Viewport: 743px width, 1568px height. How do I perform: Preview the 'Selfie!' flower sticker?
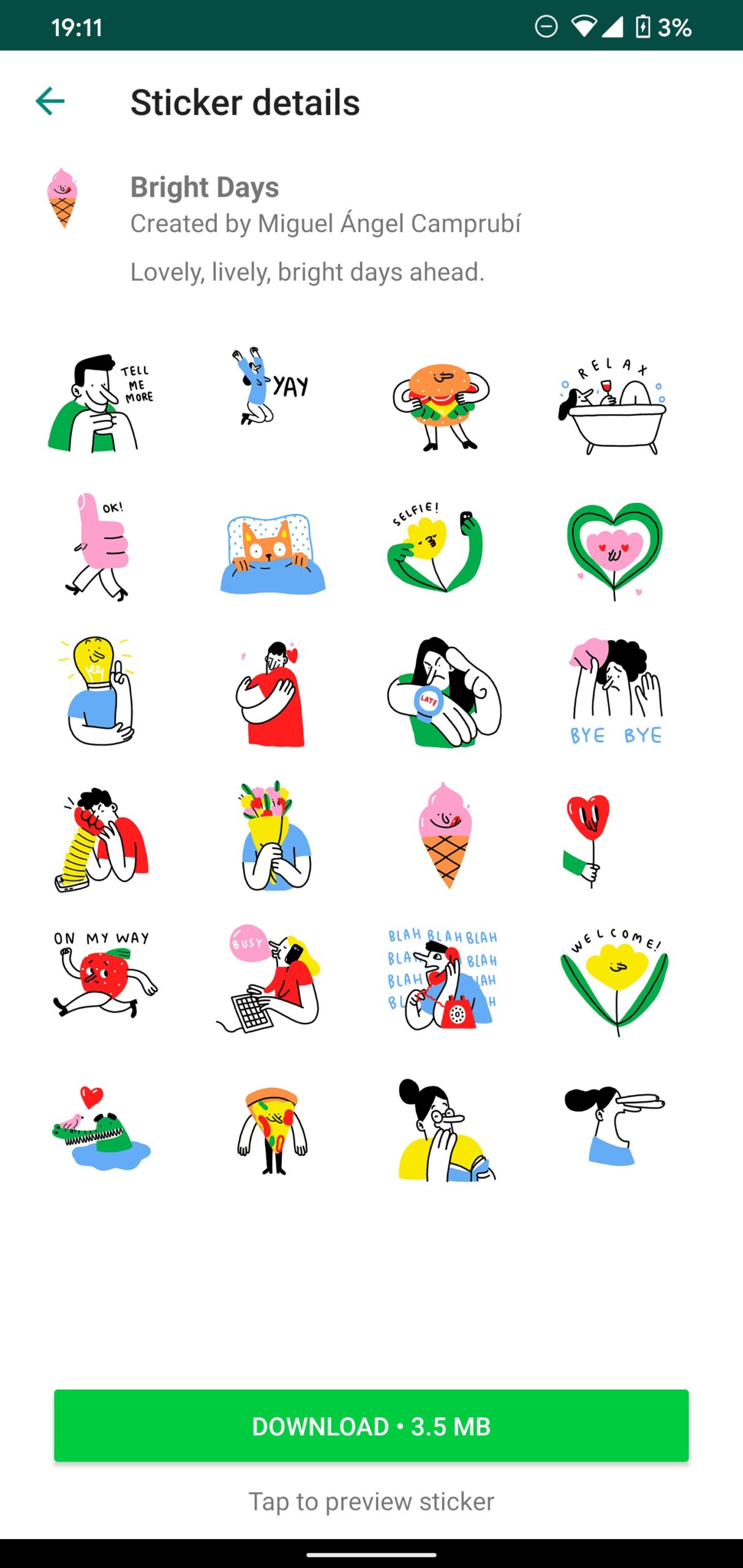(x=435, y=546)
